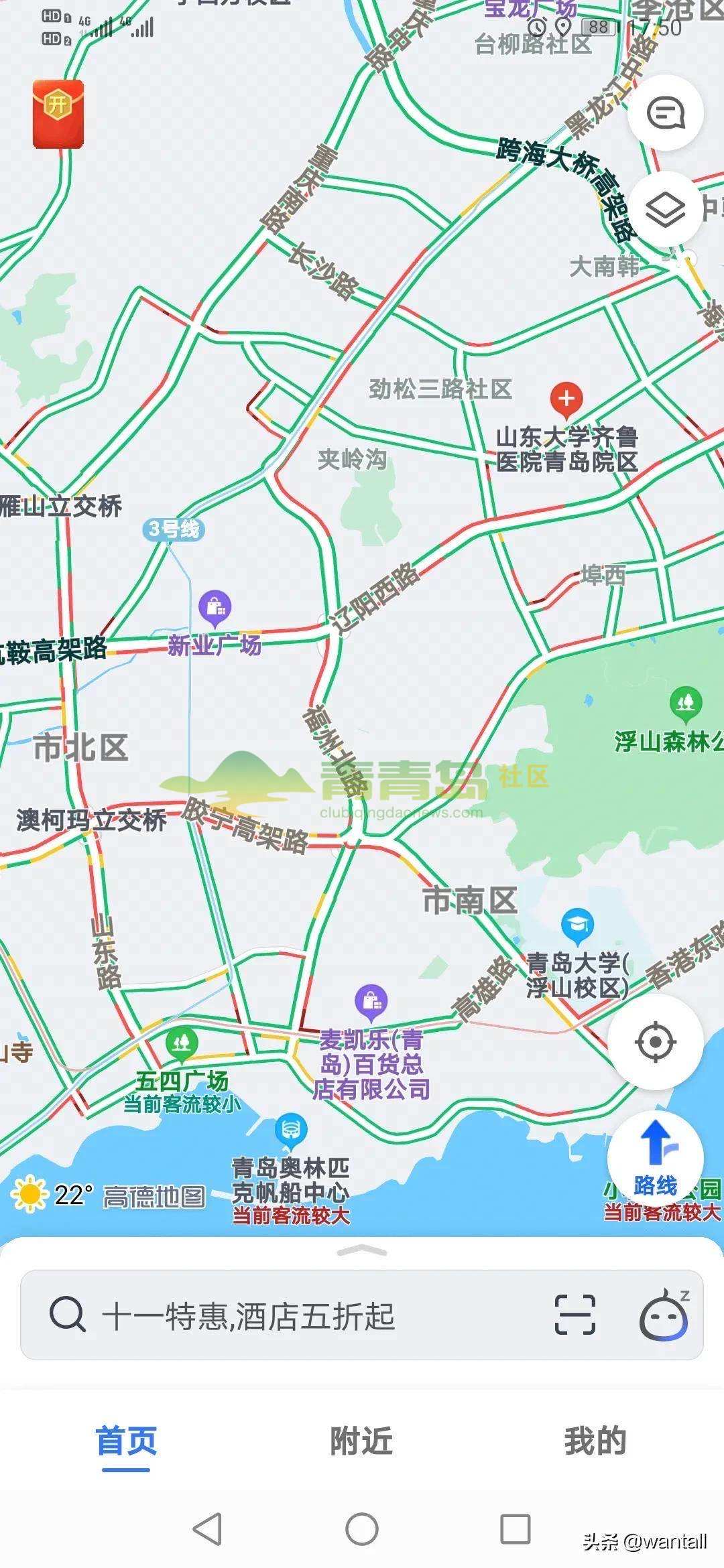This screenshot has width=724, height=1568.
Task: Open the red envelope reward icon
Action: [x=58, y=114]
